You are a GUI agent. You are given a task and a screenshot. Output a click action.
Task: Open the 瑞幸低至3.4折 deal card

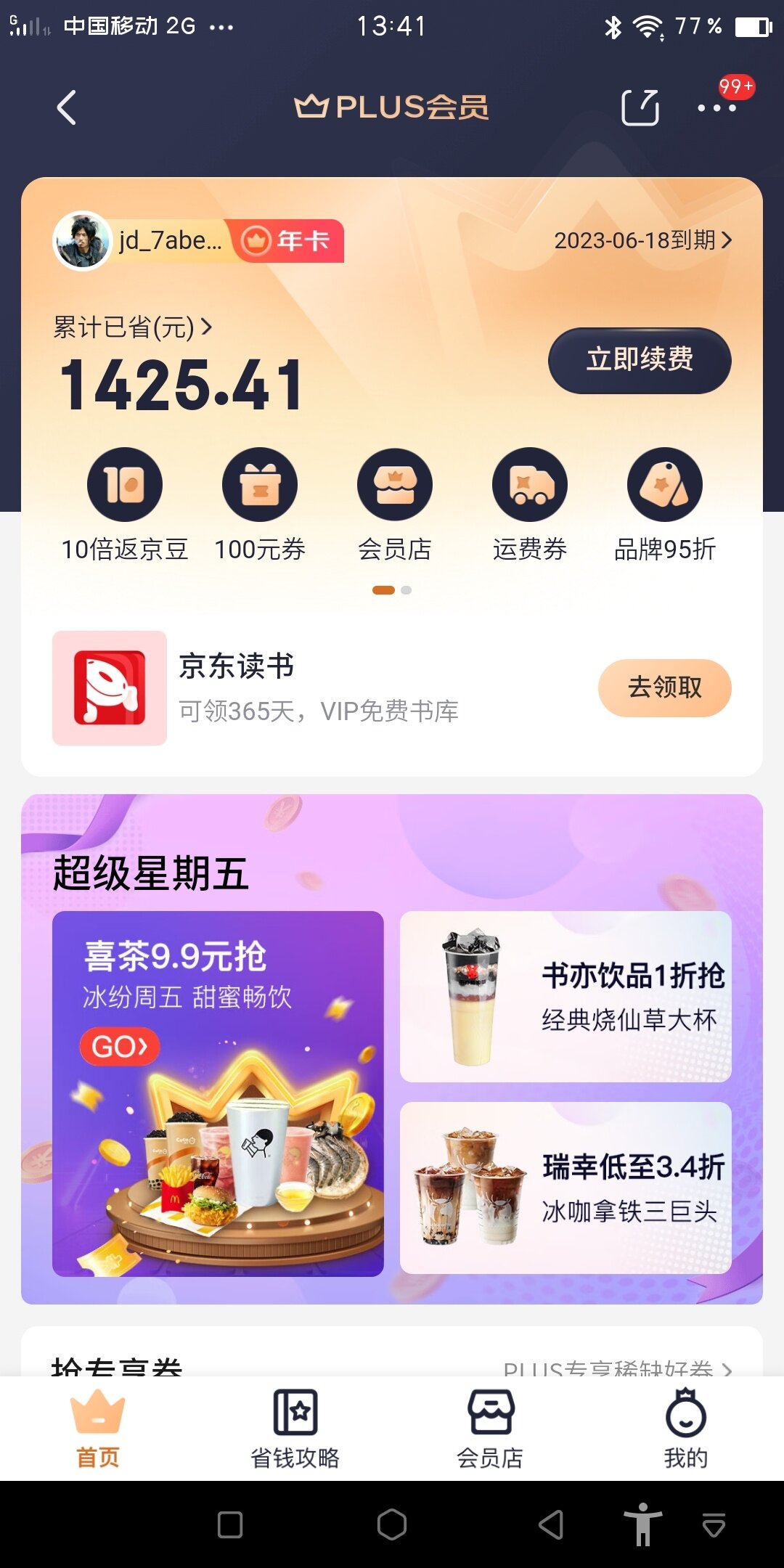click(x=565, y=1188)
